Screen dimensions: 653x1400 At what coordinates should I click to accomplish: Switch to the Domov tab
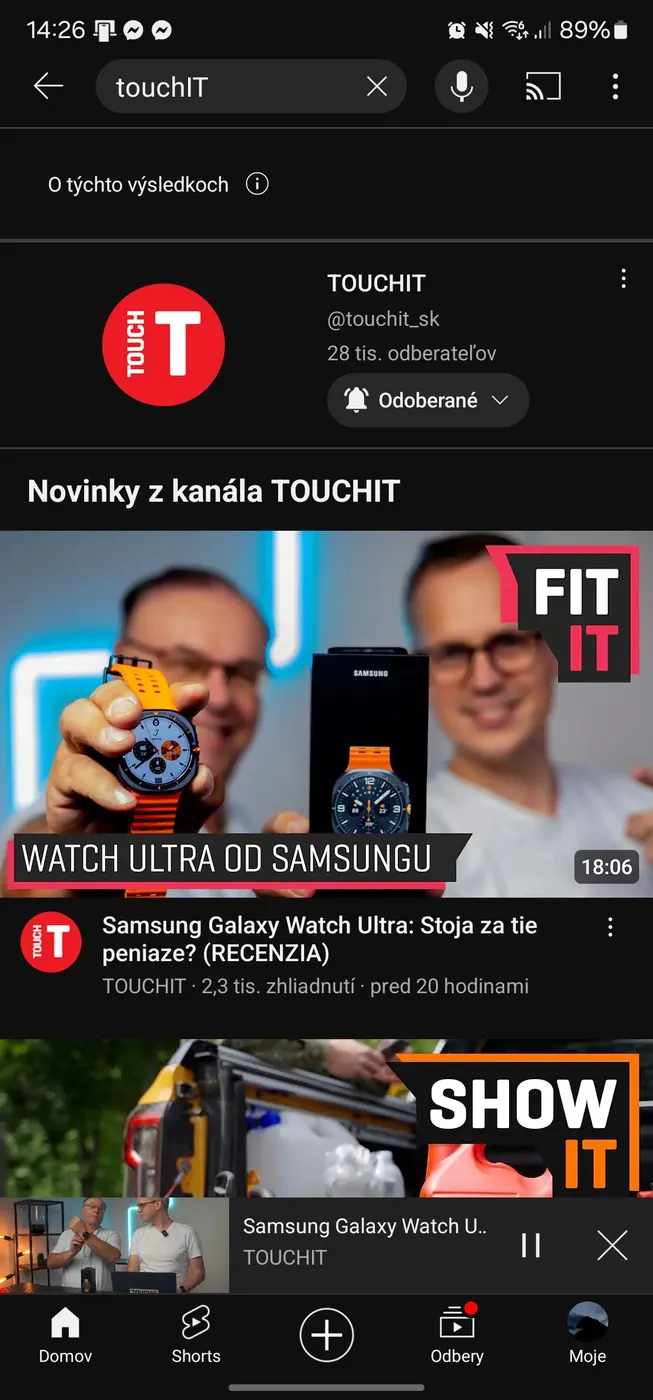pyautogui.click(x=65, y=1336)
